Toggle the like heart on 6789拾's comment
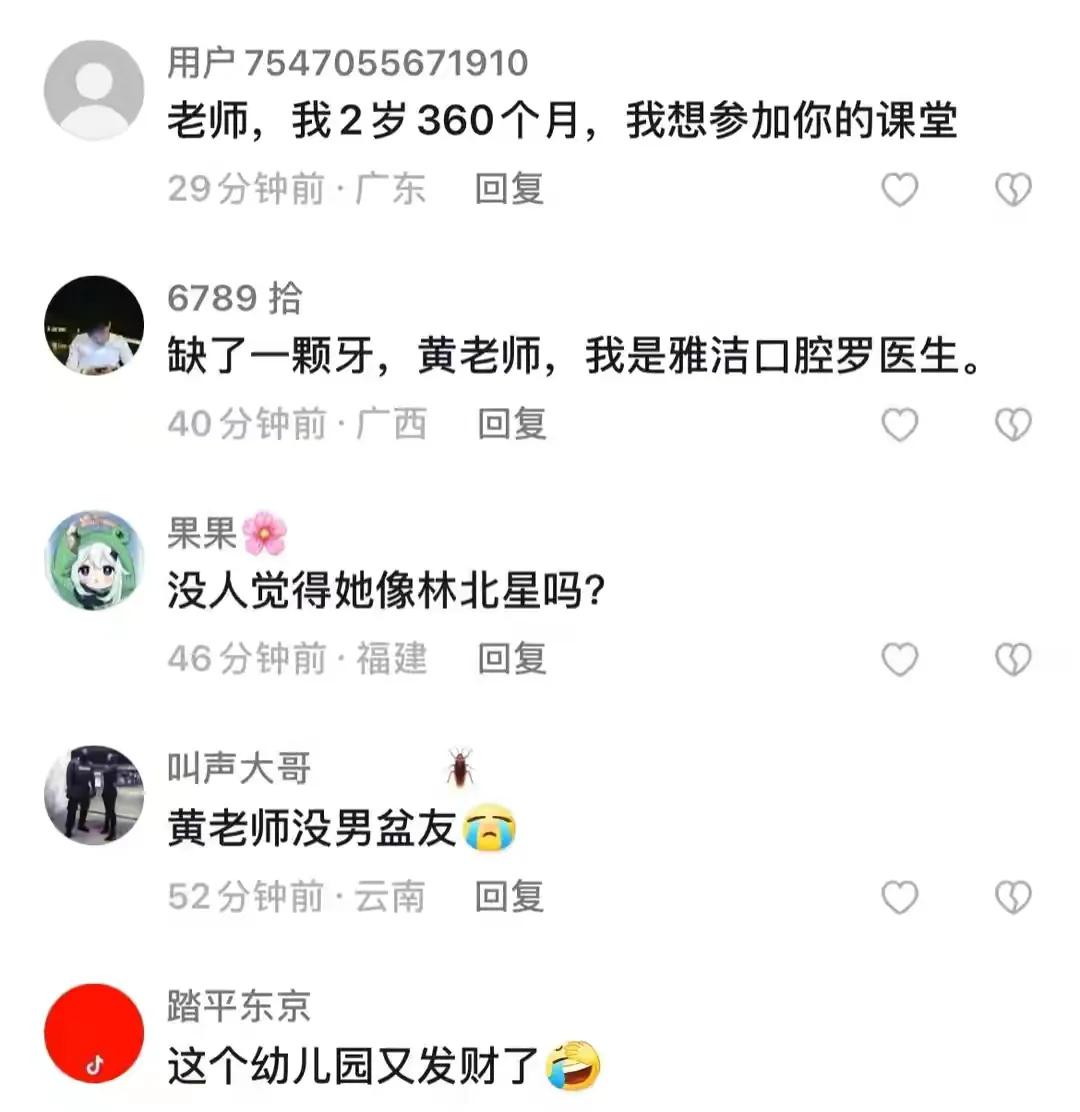The image size is (1080, 1112). coord(899,424)
